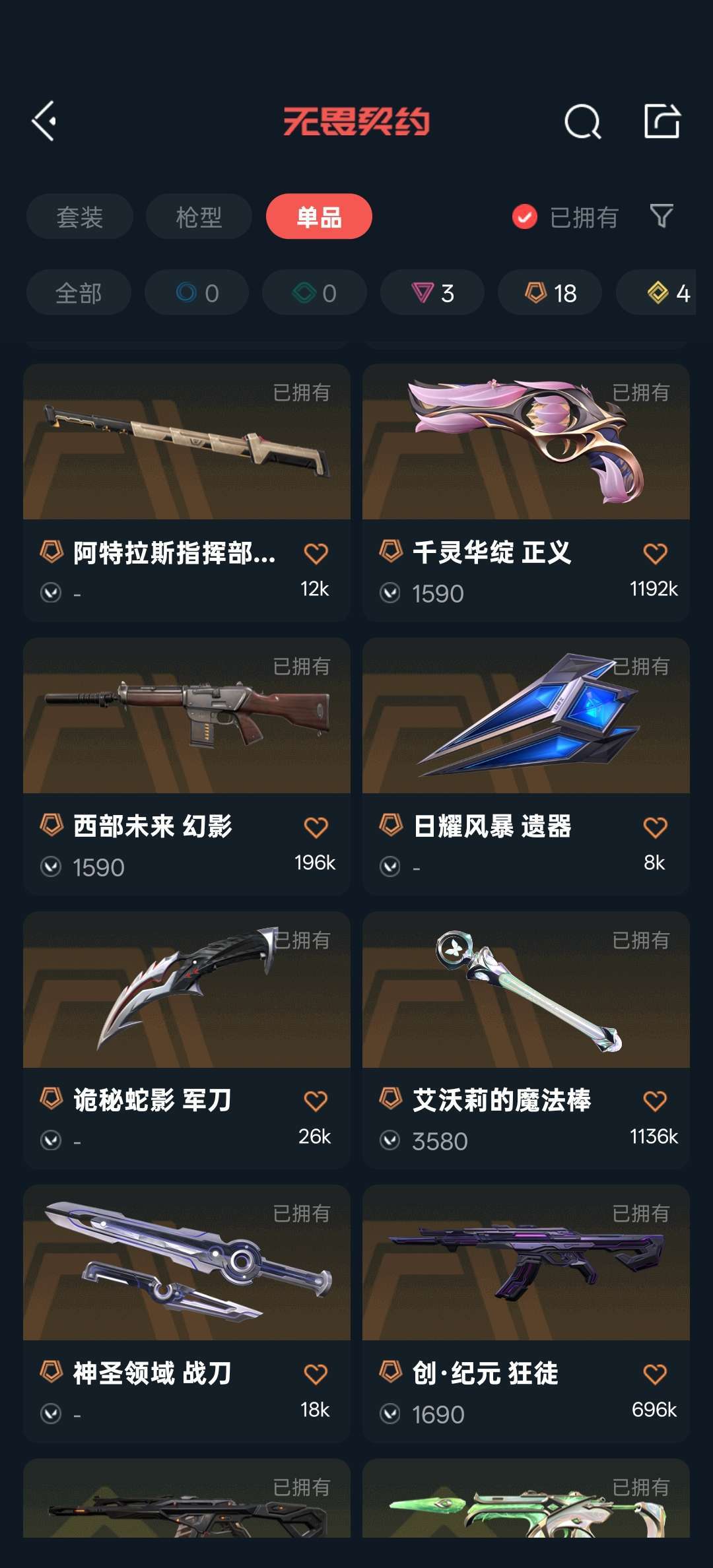Viewport: 713px width, 1568px height.
Task: Toggle the 已拥有 owned checkbox
Action: click(x=524, y=216)
